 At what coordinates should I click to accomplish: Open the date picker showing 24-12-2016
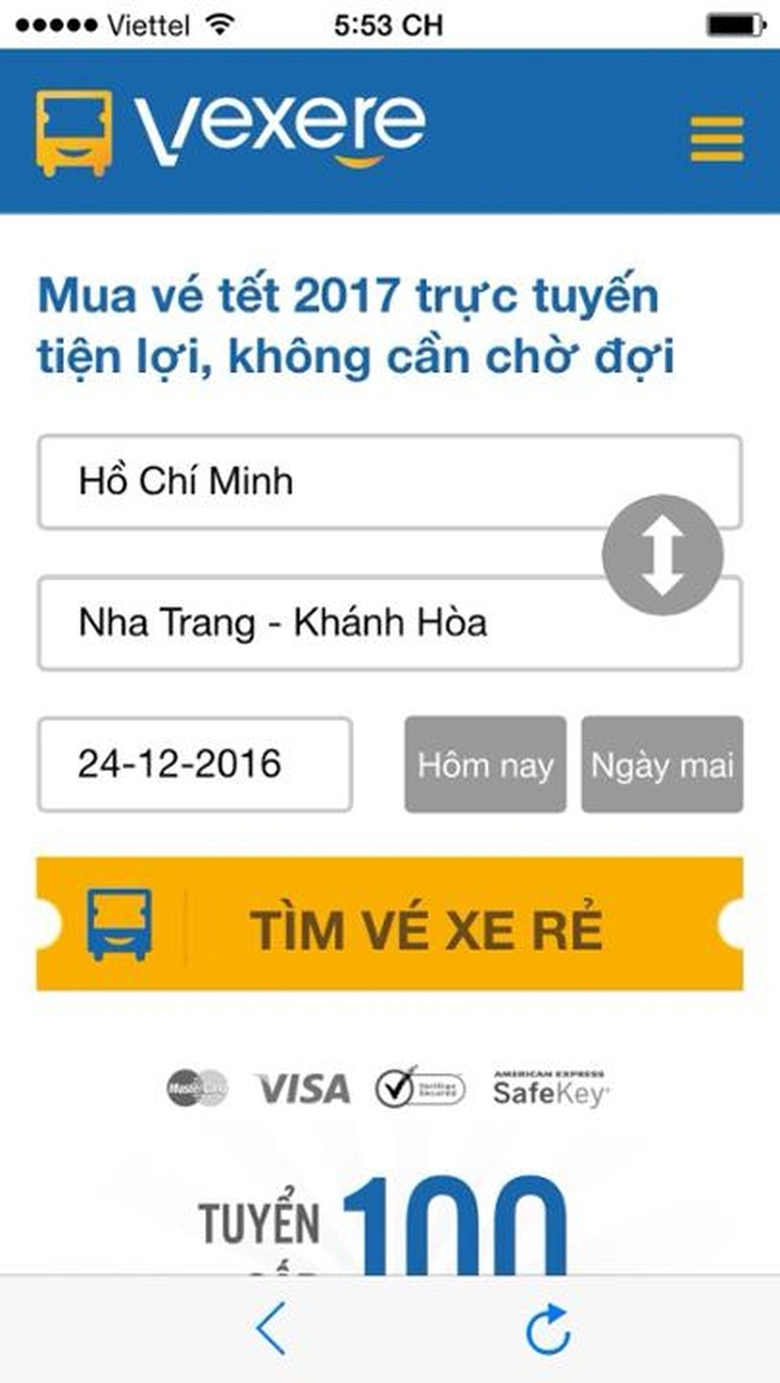pyautogui.click(x=195, y=765)
